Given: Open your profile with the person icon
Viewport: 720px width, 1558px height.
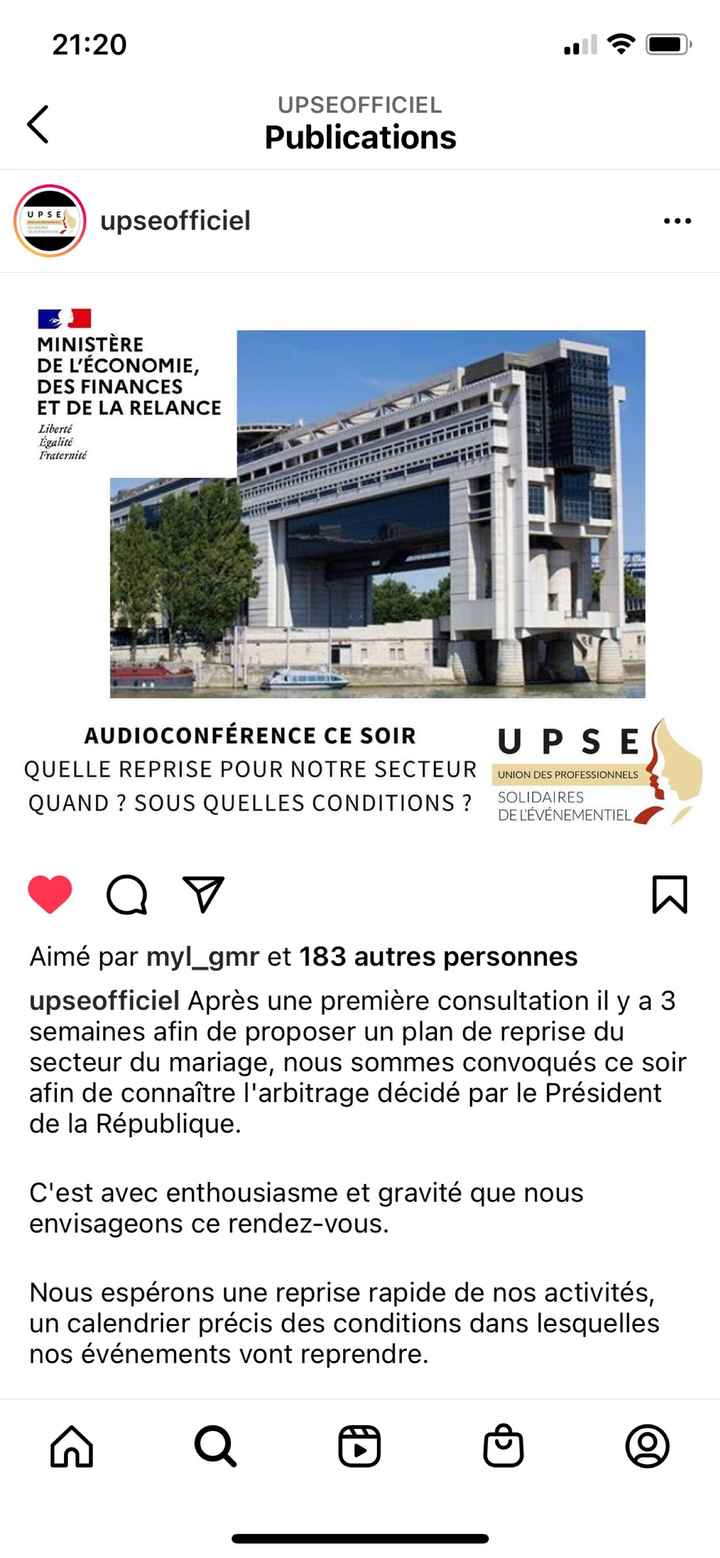Looking at the screenshot, I should (648, 1445).
